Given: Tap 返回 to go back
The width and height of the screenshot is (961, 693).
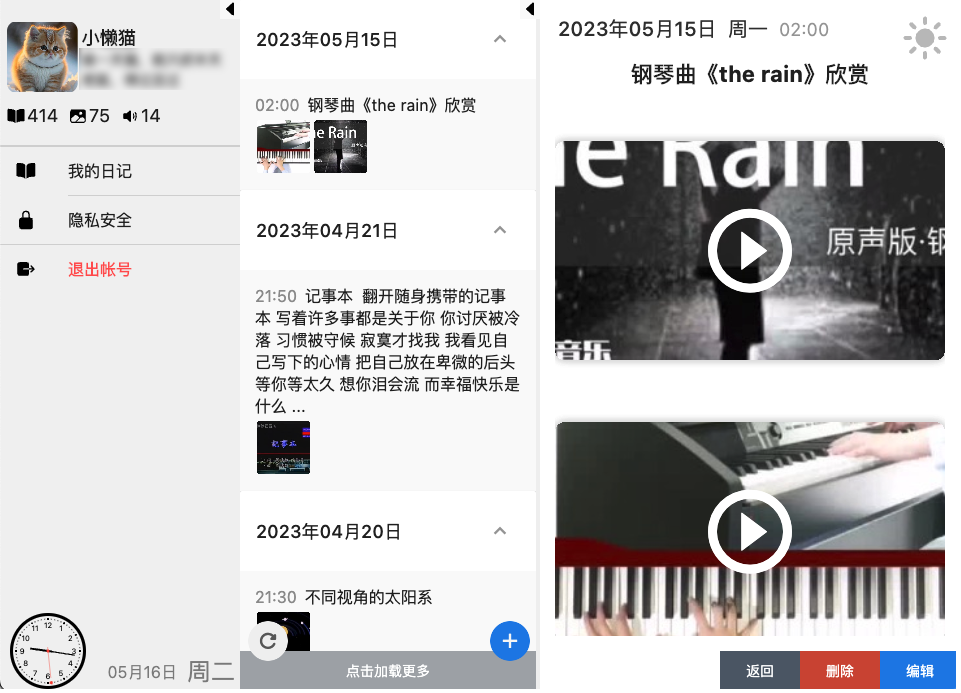Looking at the screenshot, I should point(759,671).
